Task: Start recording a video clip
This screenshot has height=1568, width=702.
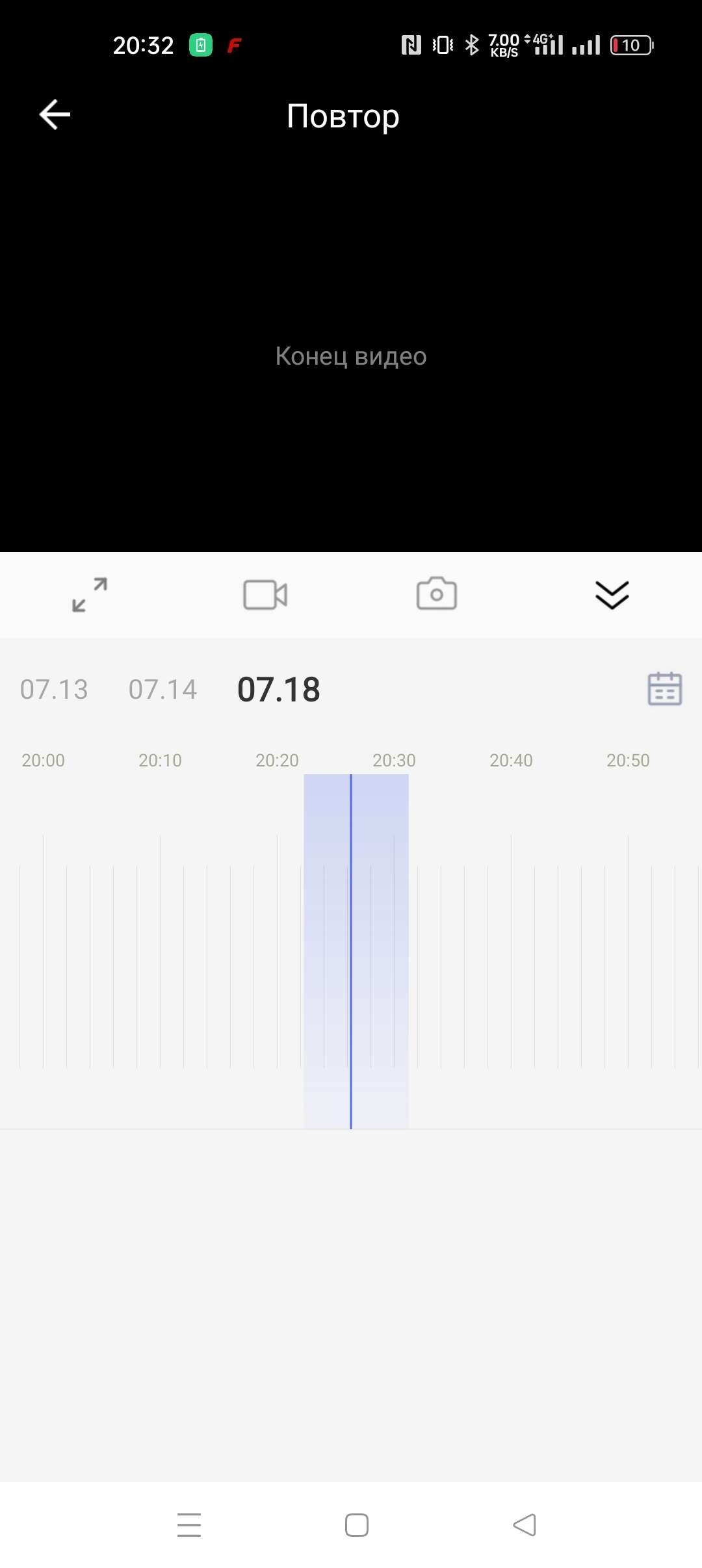Action: point(265,595)
